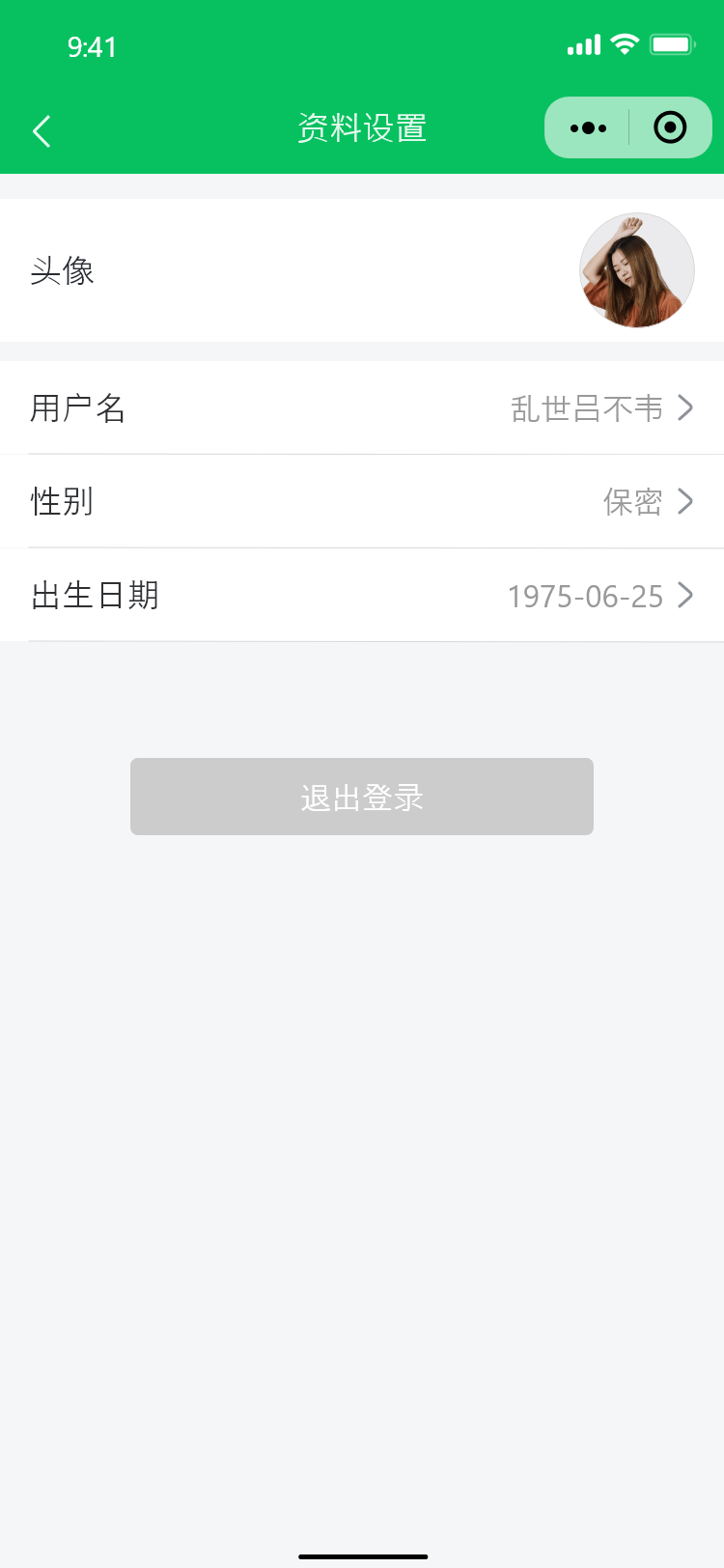Go back from the 资料设置 page

42,130
